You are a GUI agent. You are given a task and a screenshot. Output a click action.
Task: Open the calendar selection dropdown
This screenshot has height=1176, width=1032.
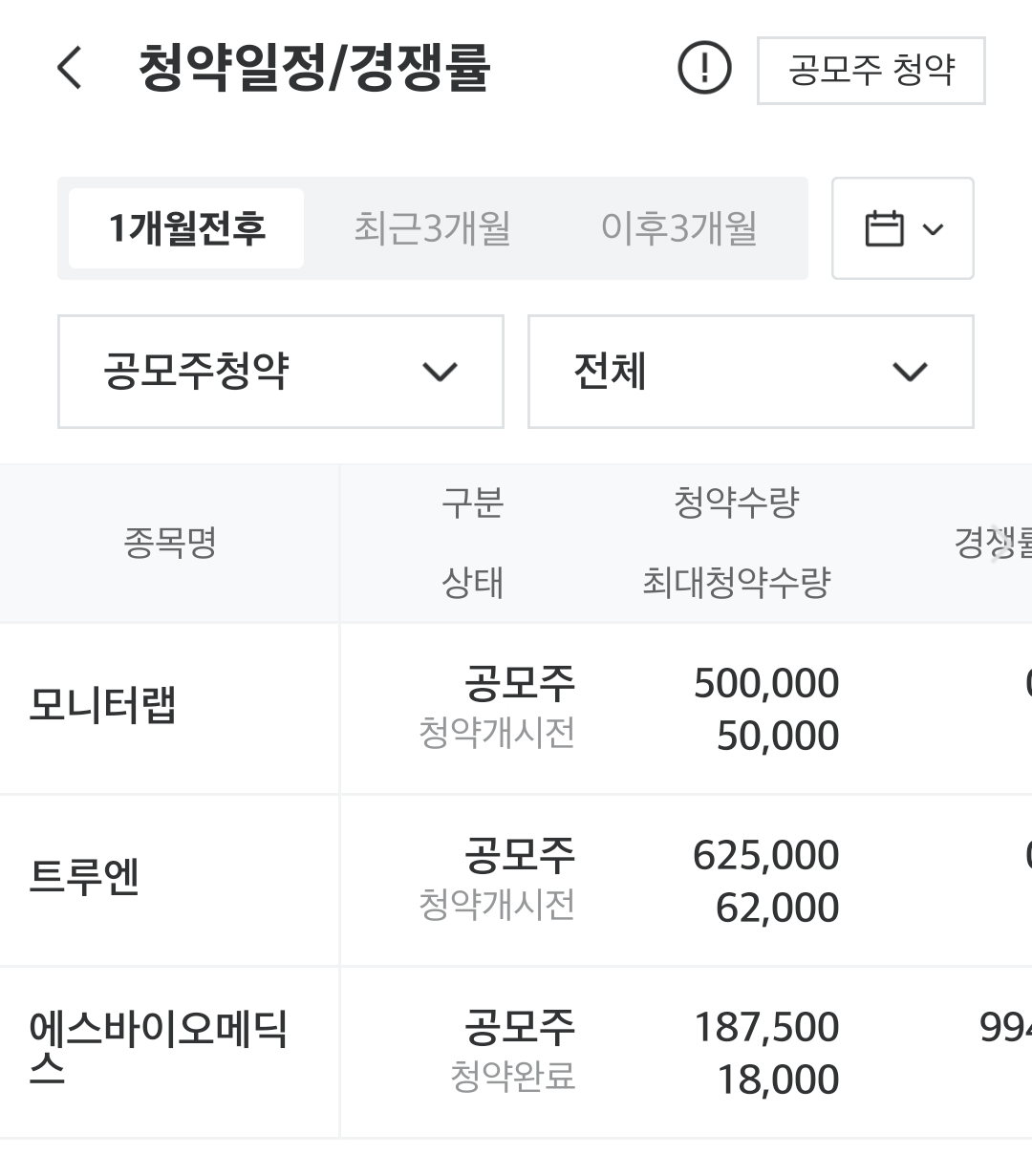point(902,229)
